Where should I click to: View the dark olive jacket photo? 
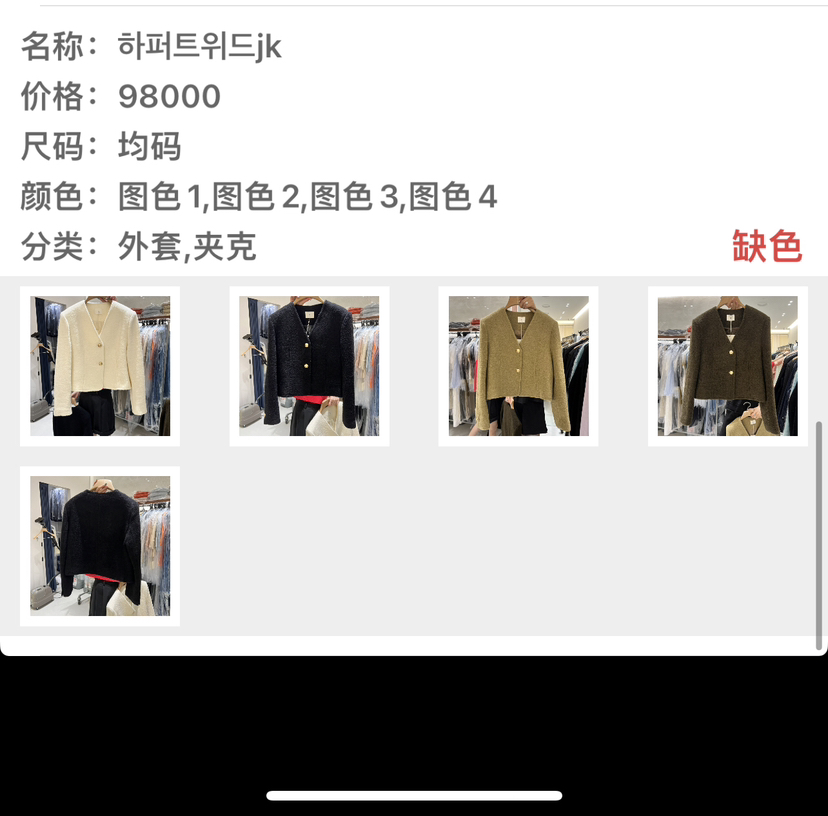tap(727, 366)
